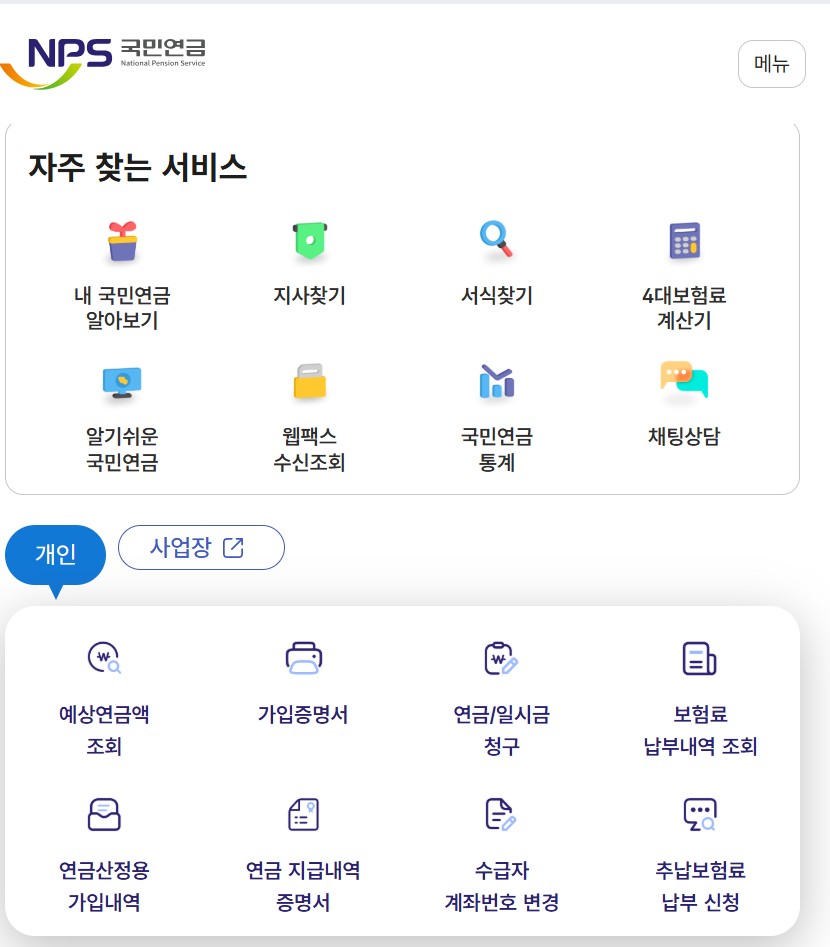
Task: Go to NPS 국민연금 home logo
Action: pos(104,60)
